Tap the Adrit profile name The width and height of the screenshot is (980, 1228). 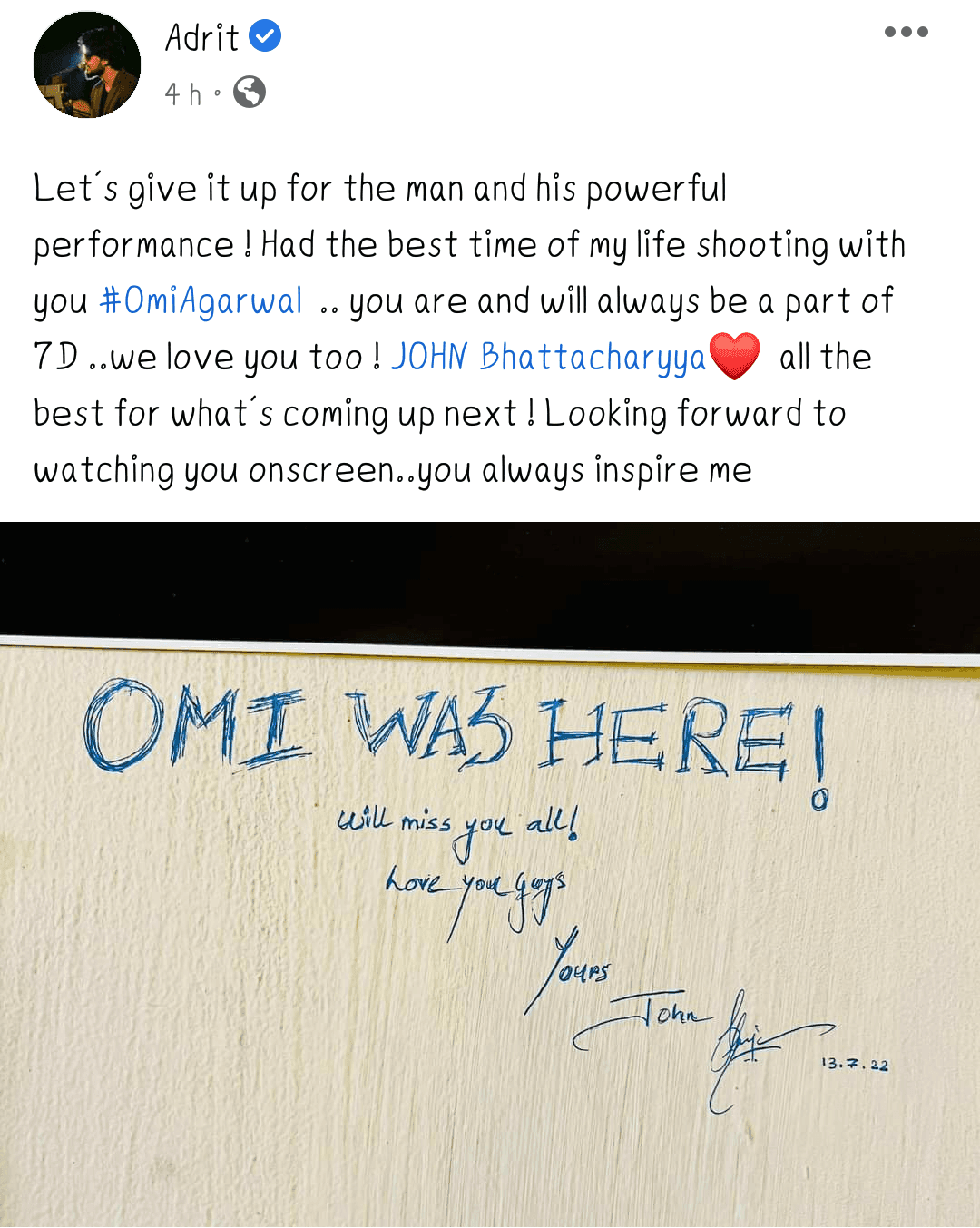point(201,38)
